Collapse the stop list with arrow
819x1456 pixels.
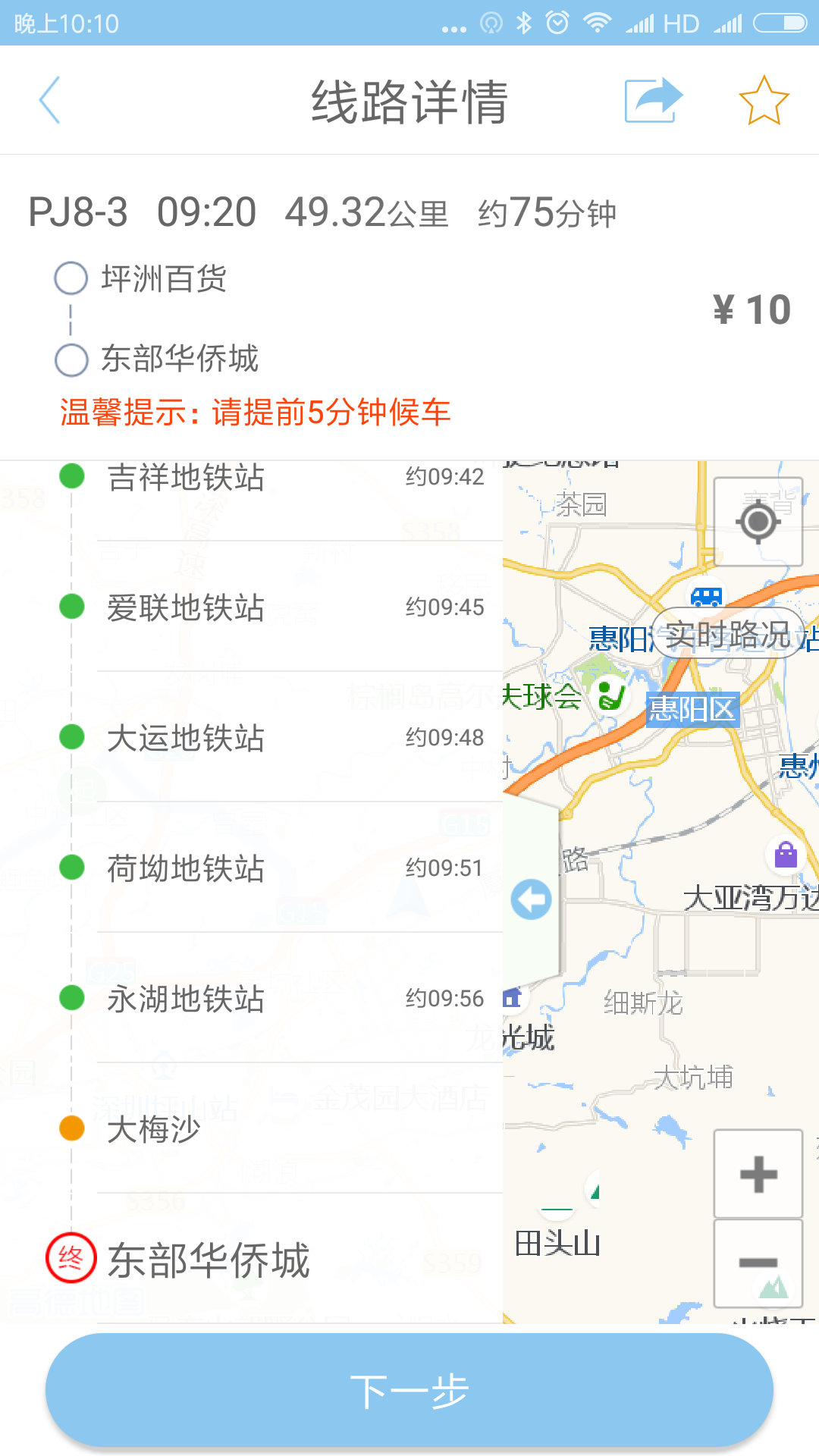tap(532, 899)
